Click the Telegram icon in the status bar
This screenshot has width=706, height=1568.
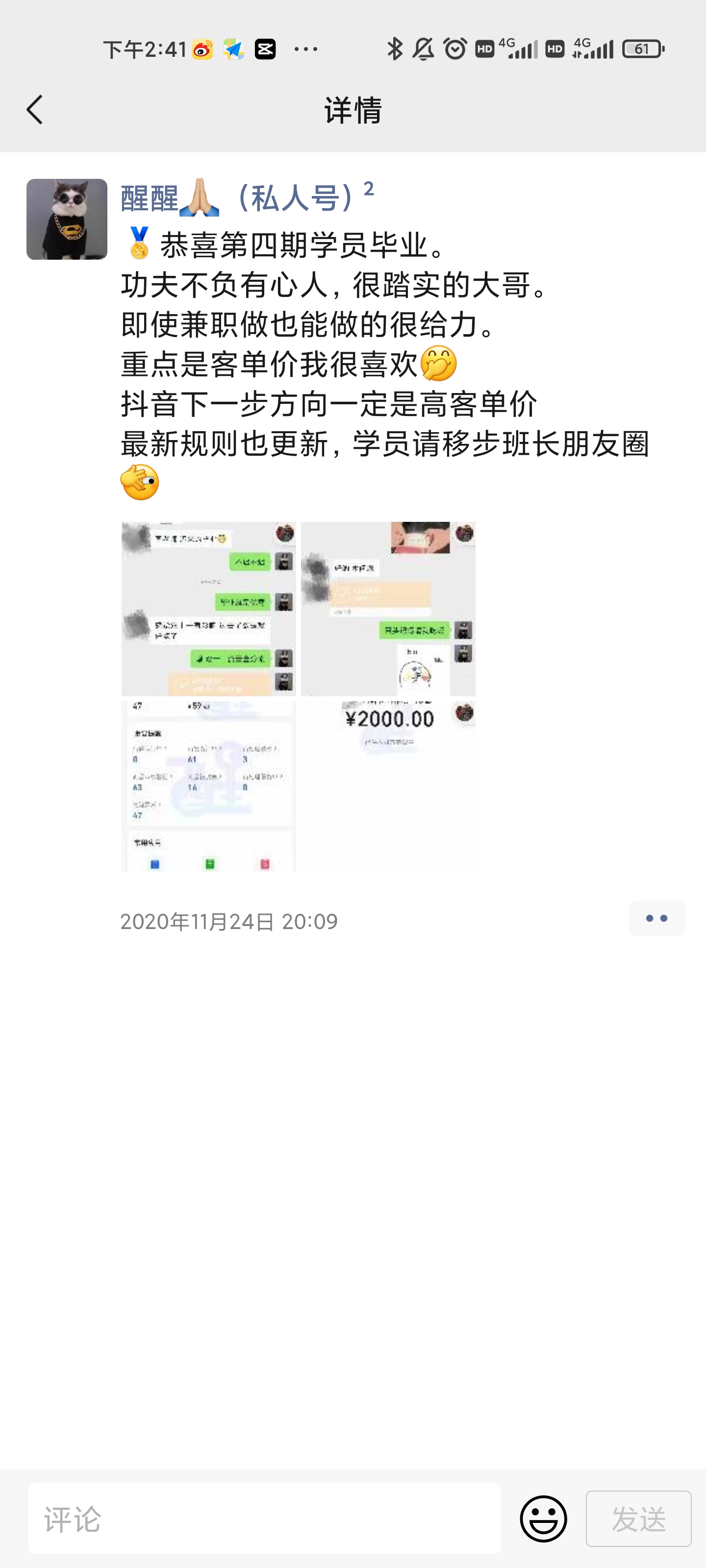pos(233,49)
